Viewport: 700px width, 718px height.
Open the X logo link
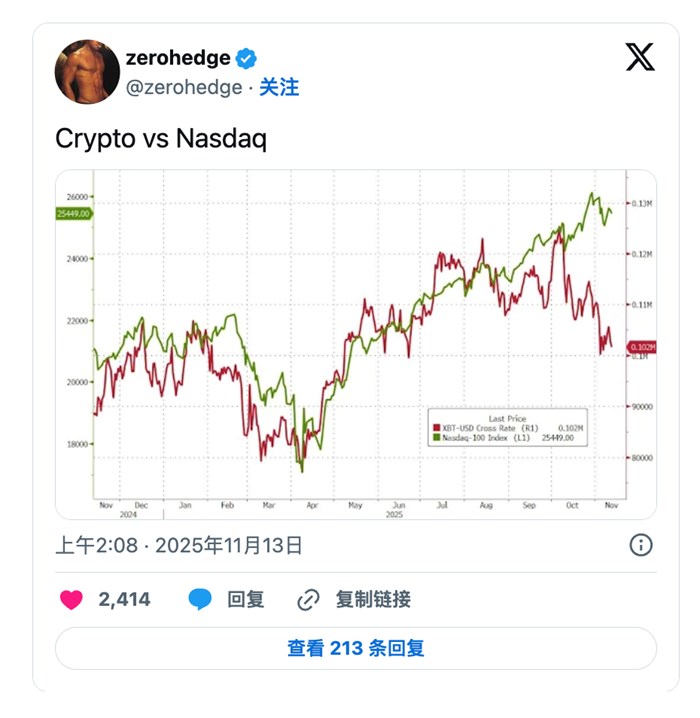[x=640, y=57]
